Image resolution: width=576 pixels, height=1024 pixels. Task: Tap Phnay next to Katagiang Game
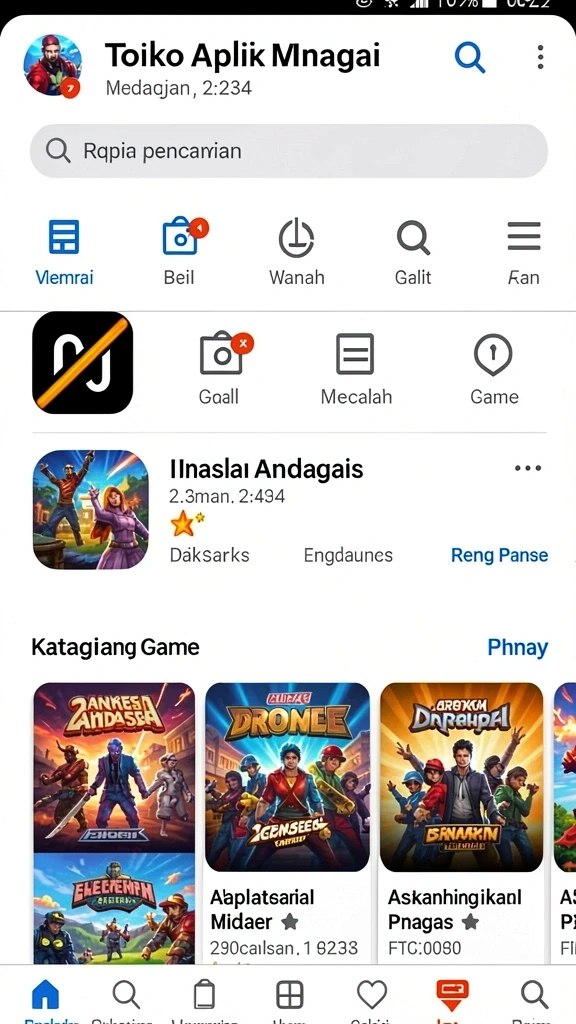point(517,648)
